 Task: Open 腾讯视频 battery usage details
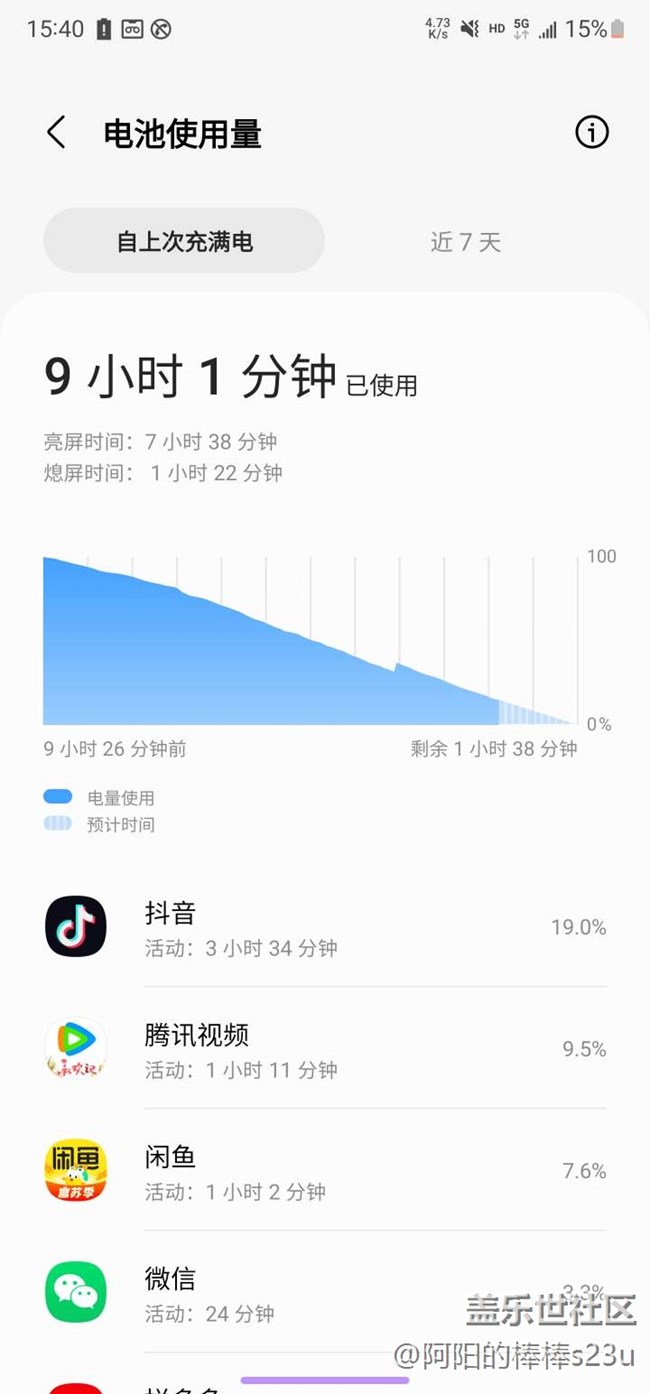(x=325, y=1049)
